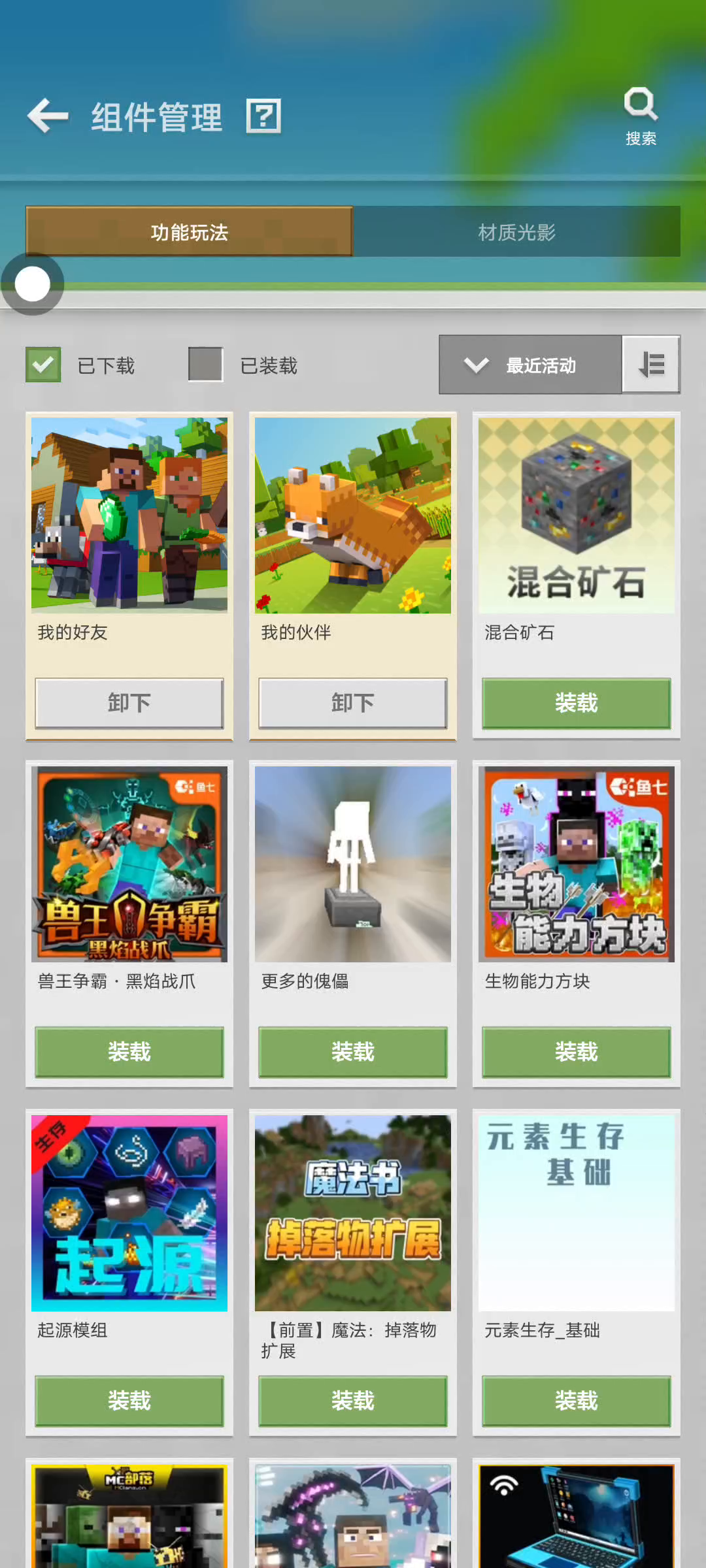
Task: Expand the 最近活动 sort dropdown
Action: [x=530, y=365]
